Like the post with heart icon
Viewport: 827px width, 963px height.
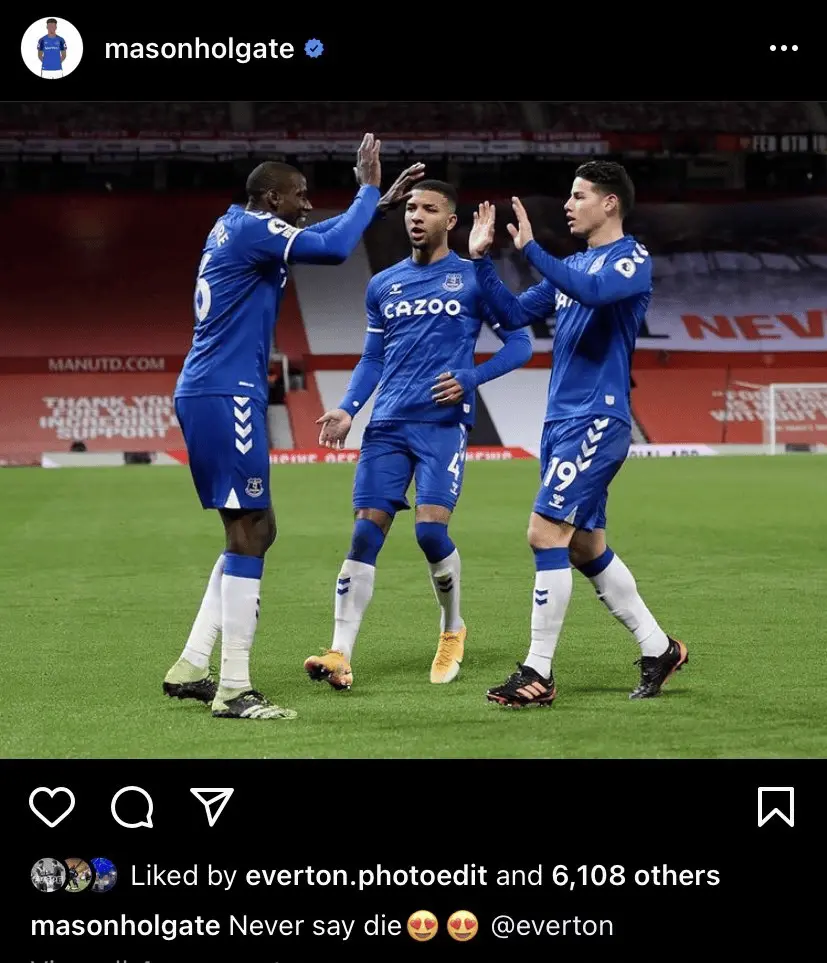click(52, 807)
